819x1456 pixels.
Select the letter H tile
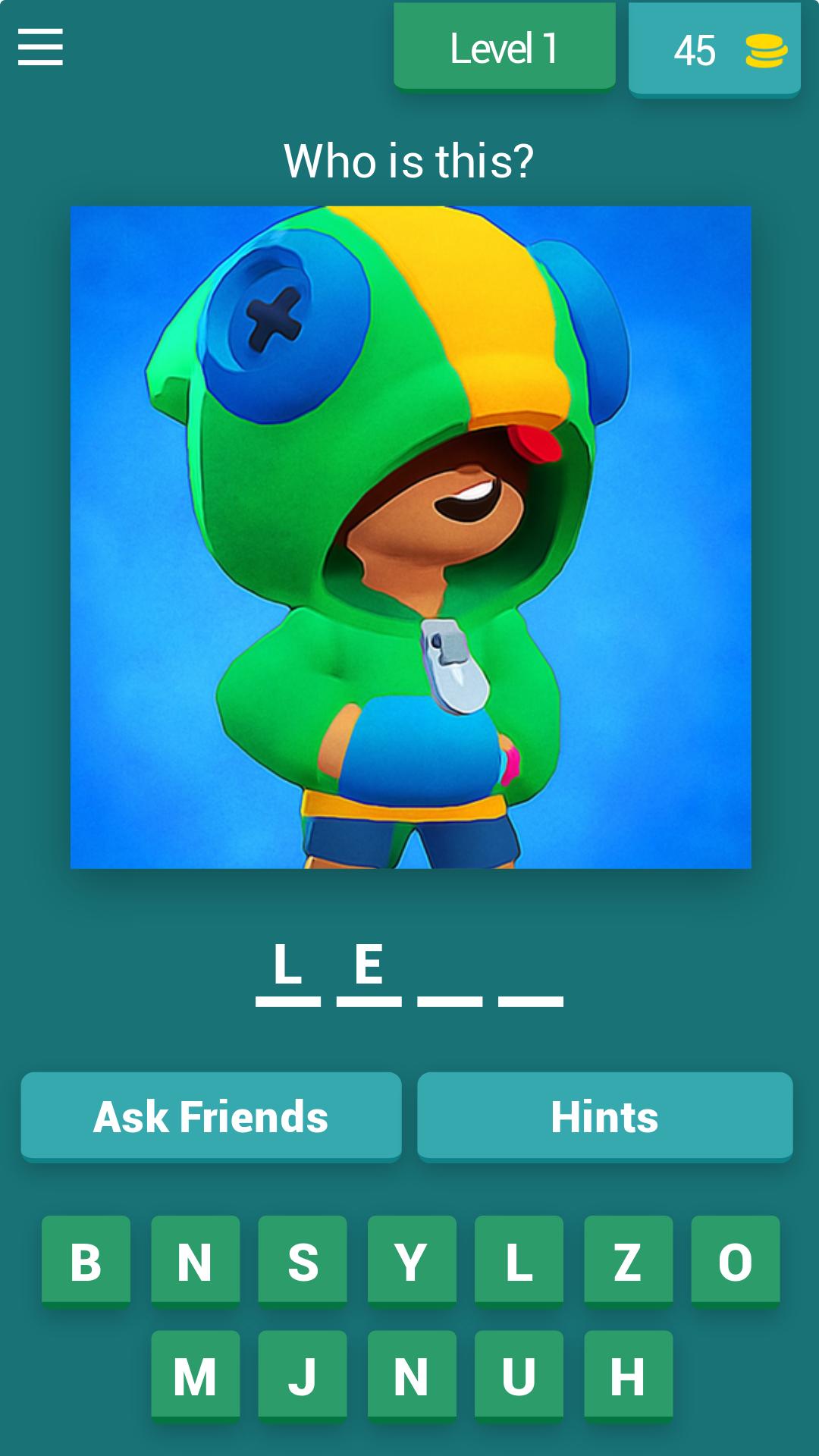click(629, 1376)
